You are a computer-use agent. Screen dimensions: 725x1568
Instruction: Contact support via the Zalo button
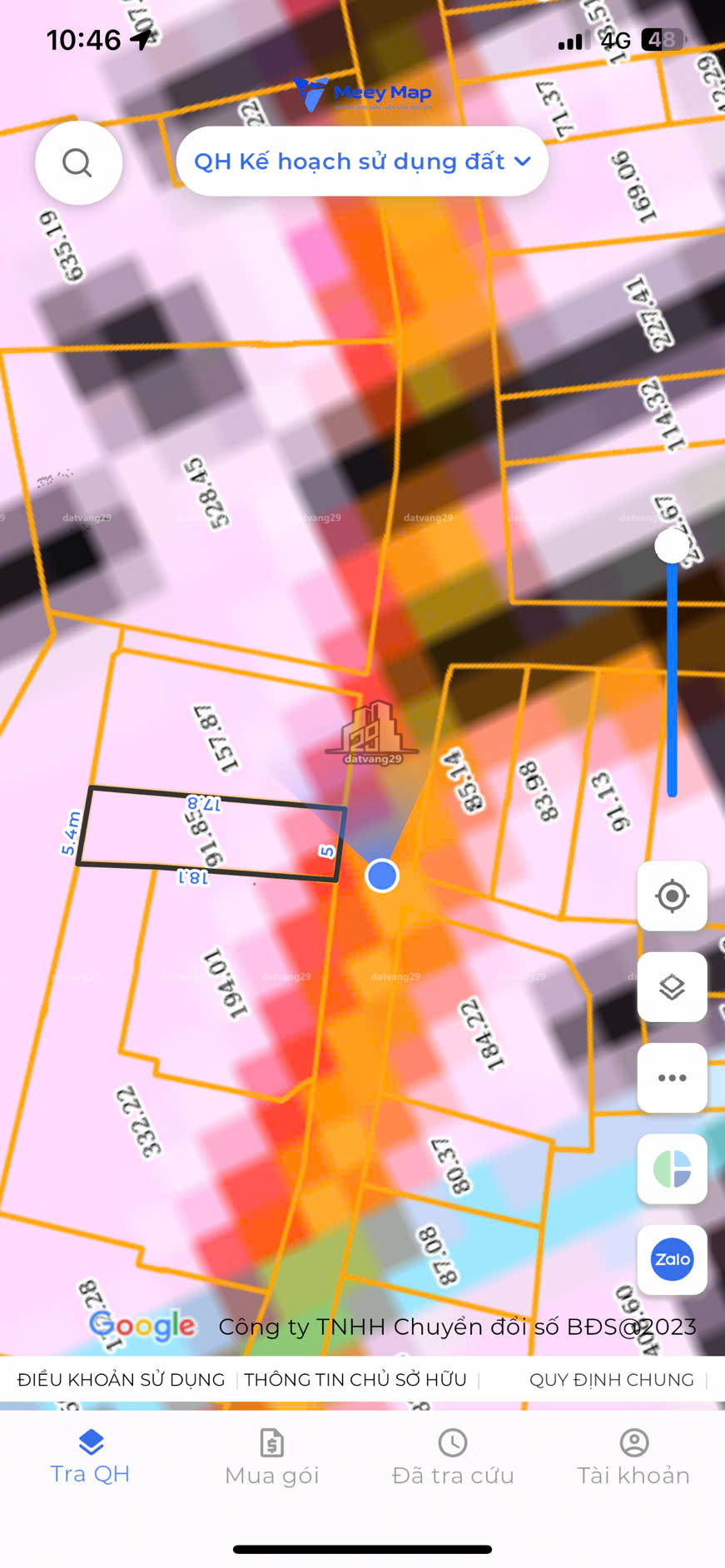coord(672,1259)
